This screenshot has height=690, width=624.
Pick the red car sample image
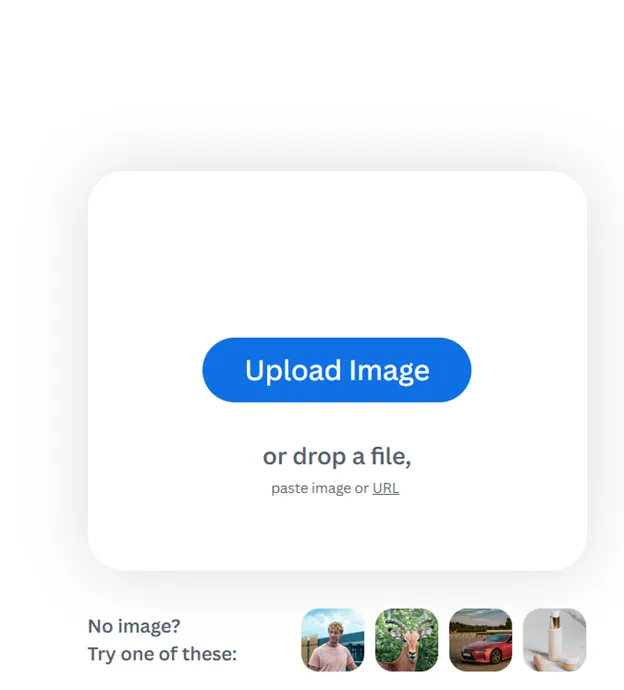coord(480,640)
